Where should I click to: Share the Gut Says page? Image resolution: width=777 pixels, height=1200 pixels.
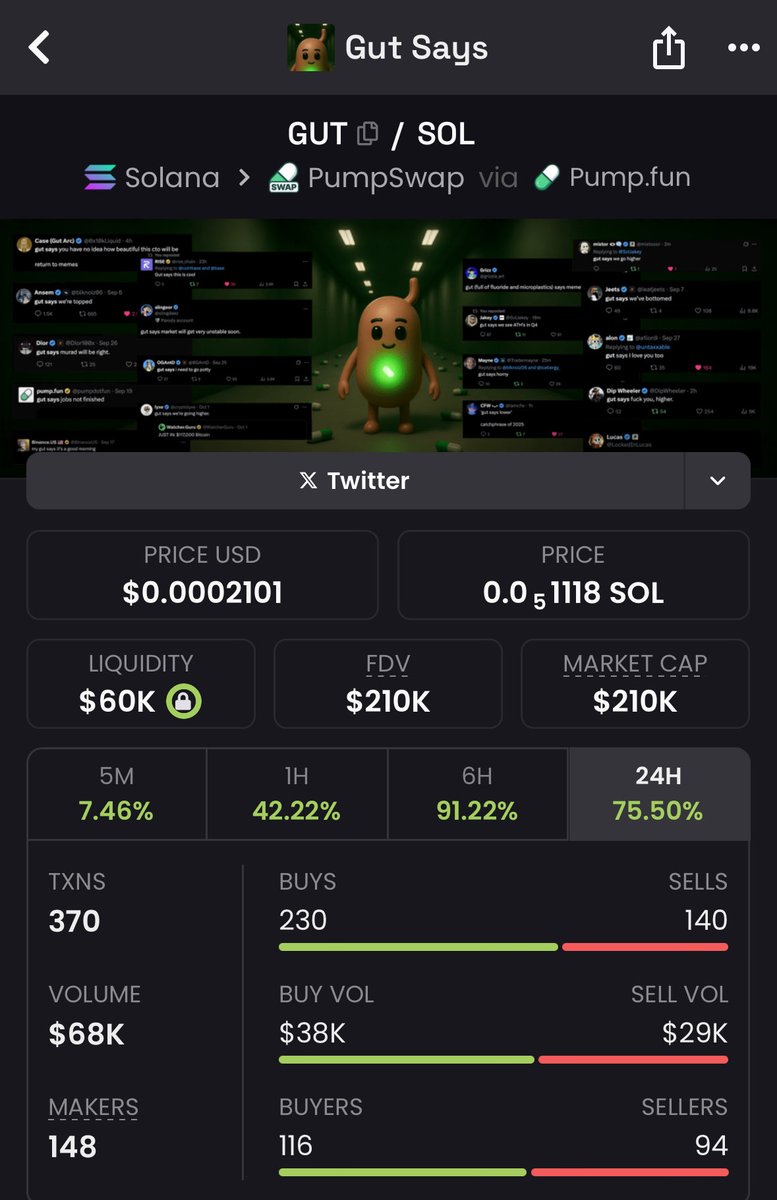coord(668,48)
